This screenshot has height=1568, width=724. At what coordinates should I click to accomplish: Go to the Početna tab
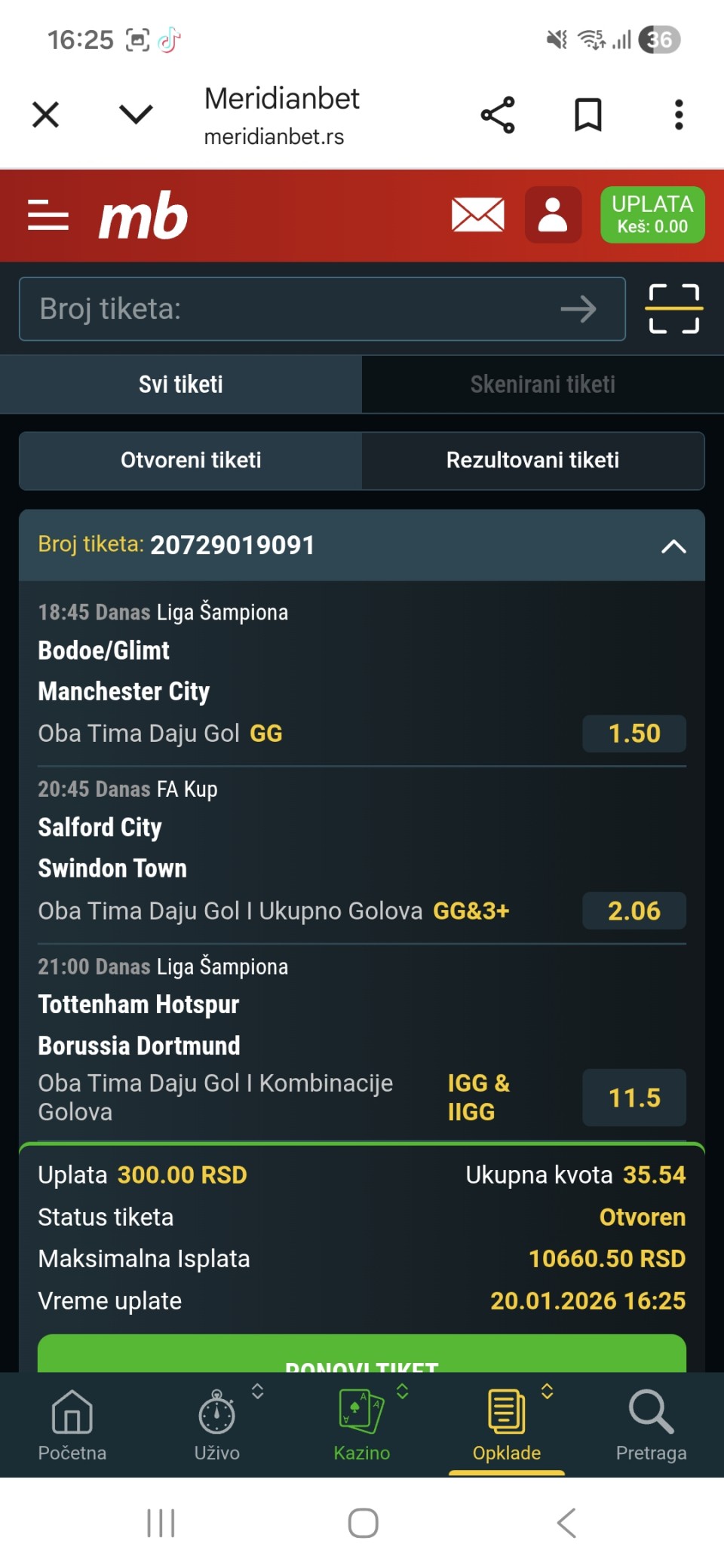[x=72, y=1423]
